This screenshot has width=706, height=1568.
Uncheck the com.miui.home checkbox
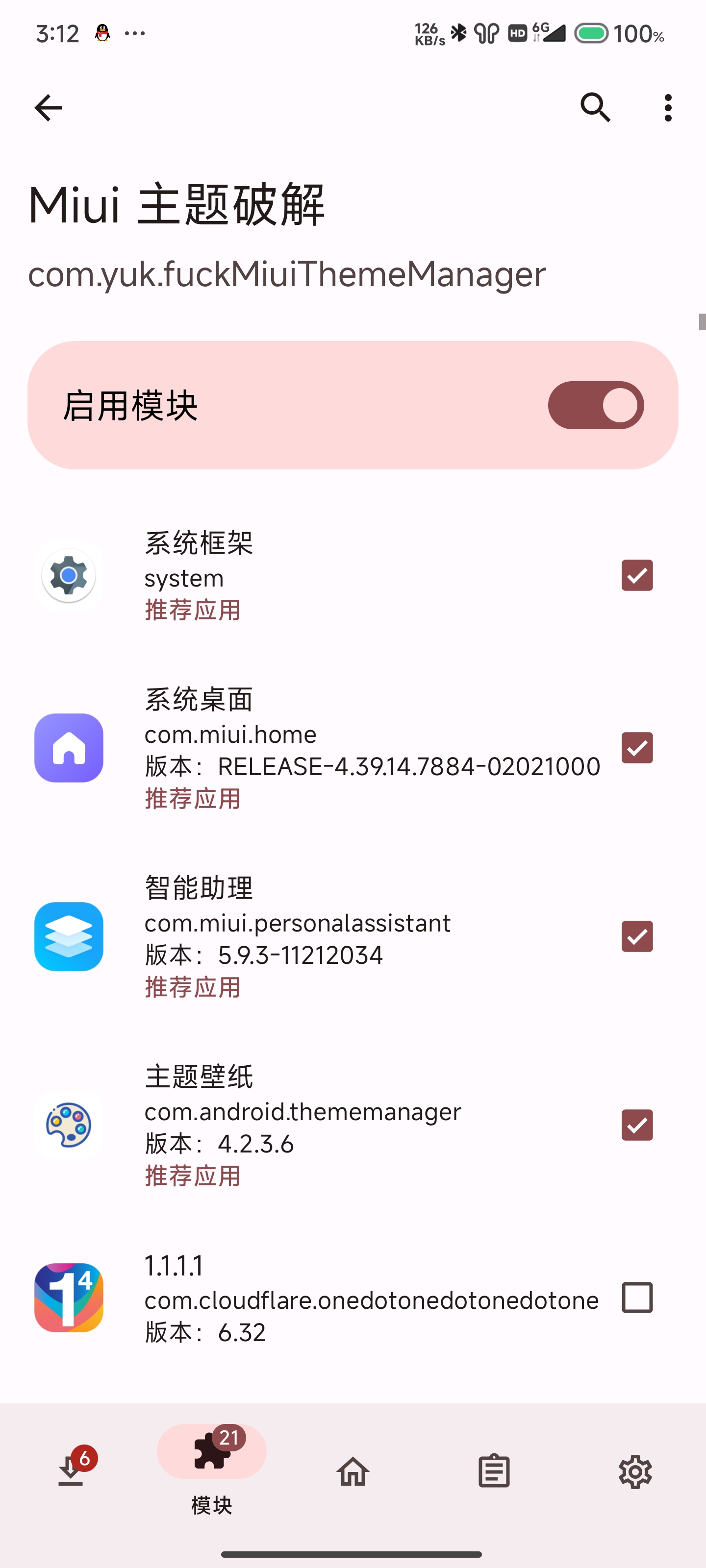click(x=637, y=748)
